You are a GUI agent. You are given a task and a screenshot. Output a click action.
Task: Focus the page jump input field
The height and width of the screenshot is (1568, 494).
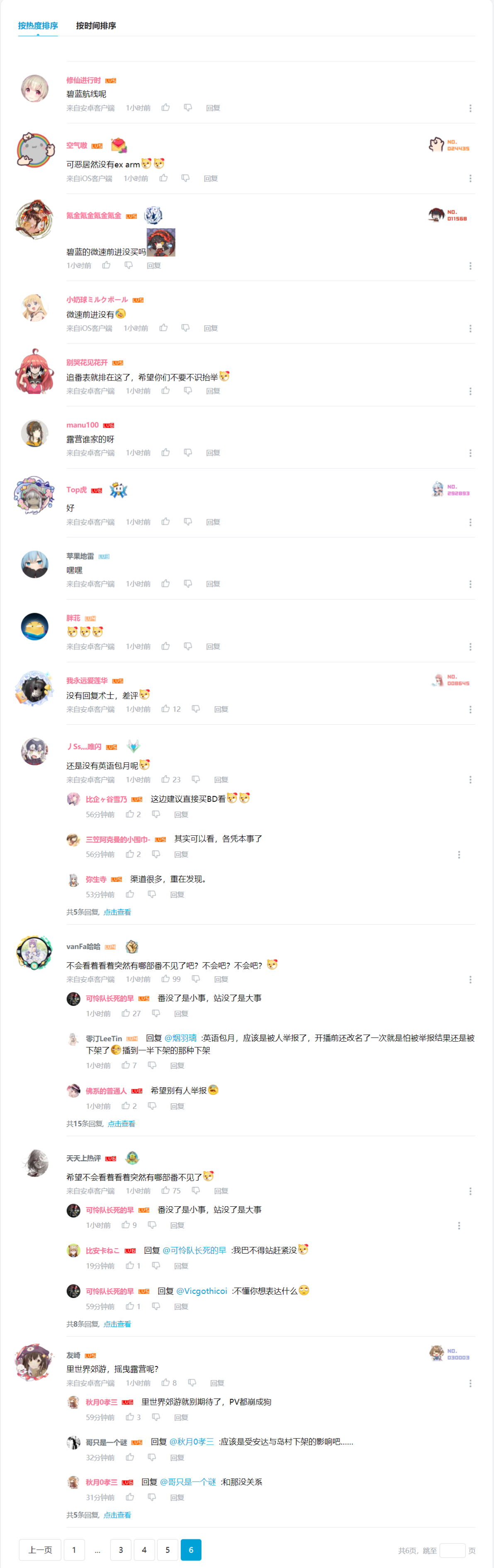click(x=452, y=1550)
